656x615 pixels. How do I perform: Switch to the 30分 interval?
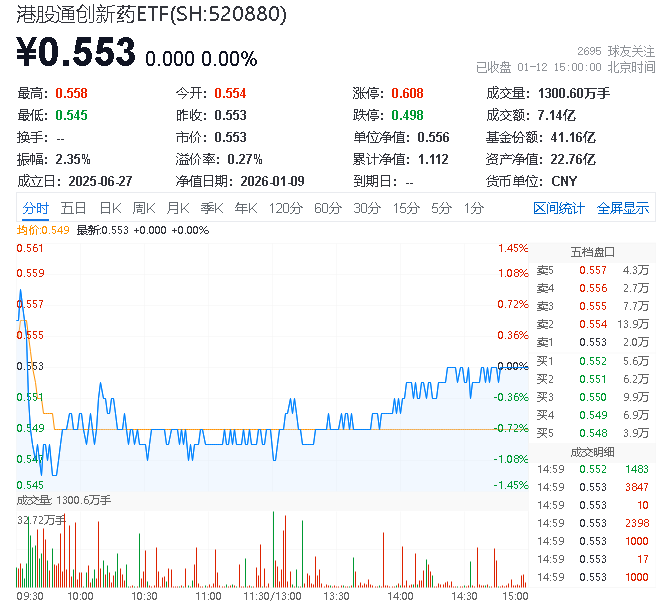367,208
